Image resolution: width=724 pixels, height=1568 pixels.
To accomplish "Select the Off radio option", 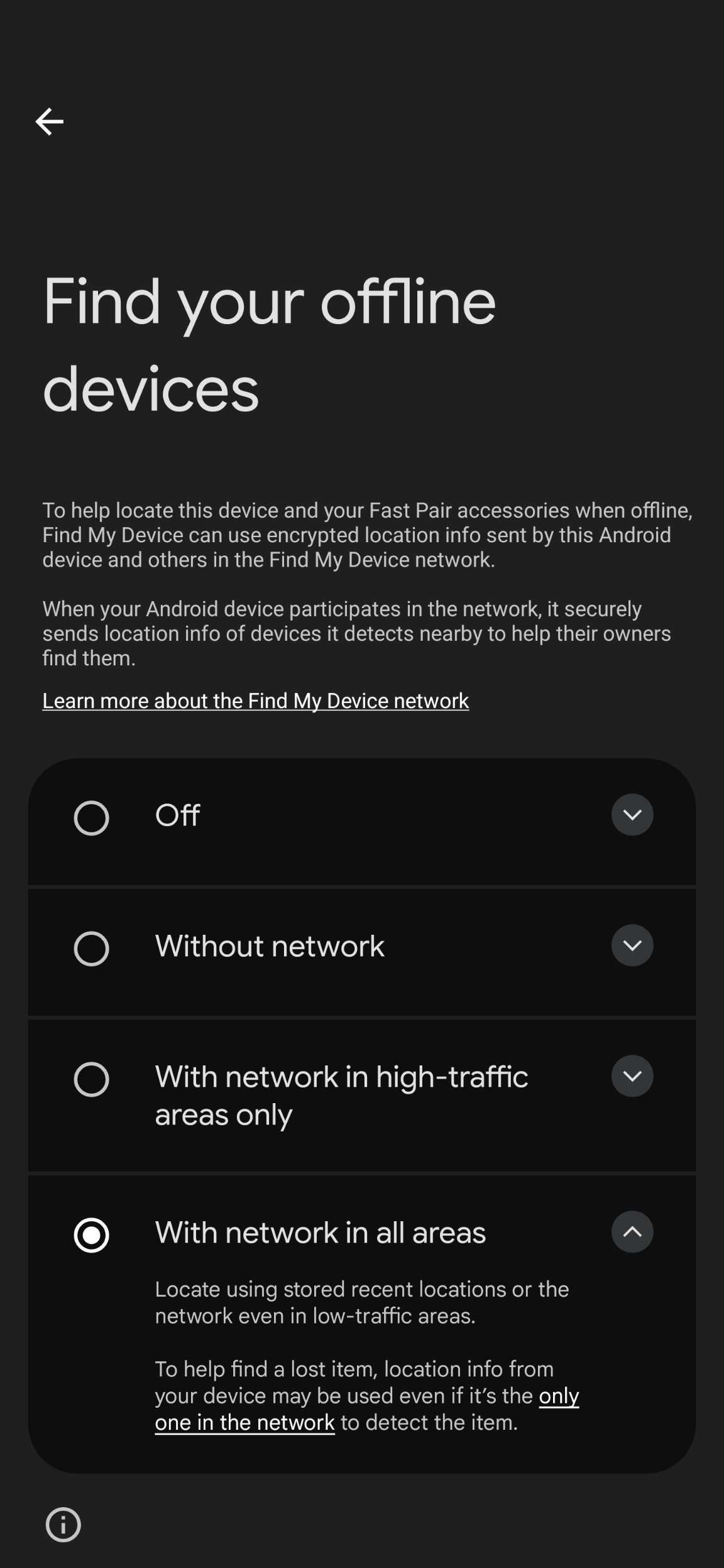I will [x=92, y=817].
